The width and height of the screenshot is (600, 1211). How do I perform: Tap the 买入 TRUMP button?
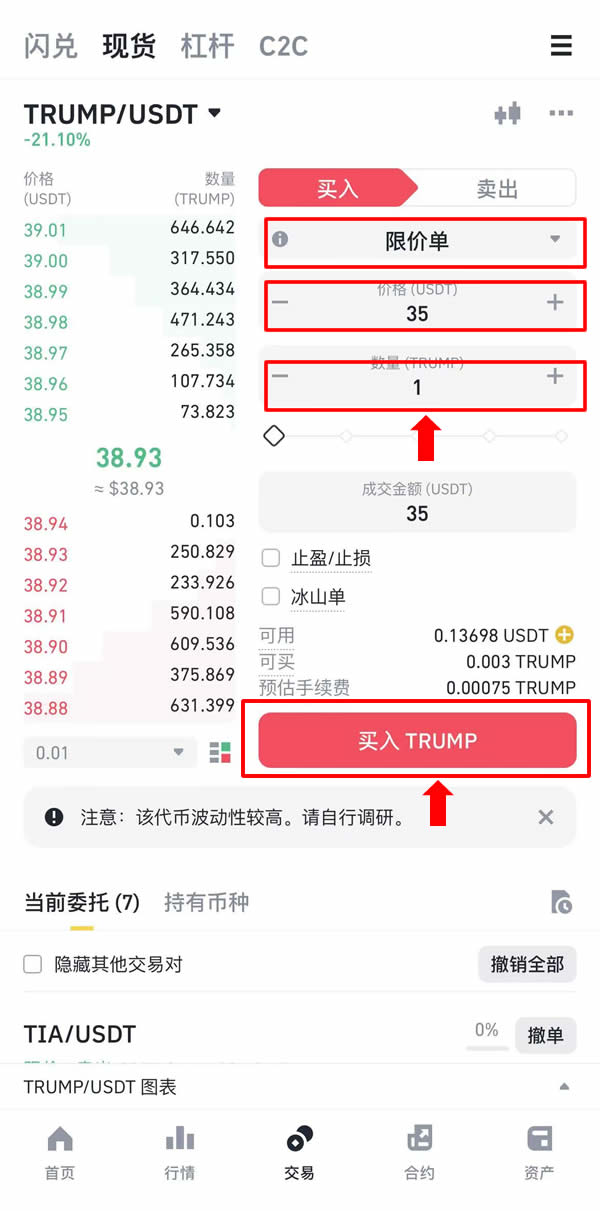pos(417,741)
